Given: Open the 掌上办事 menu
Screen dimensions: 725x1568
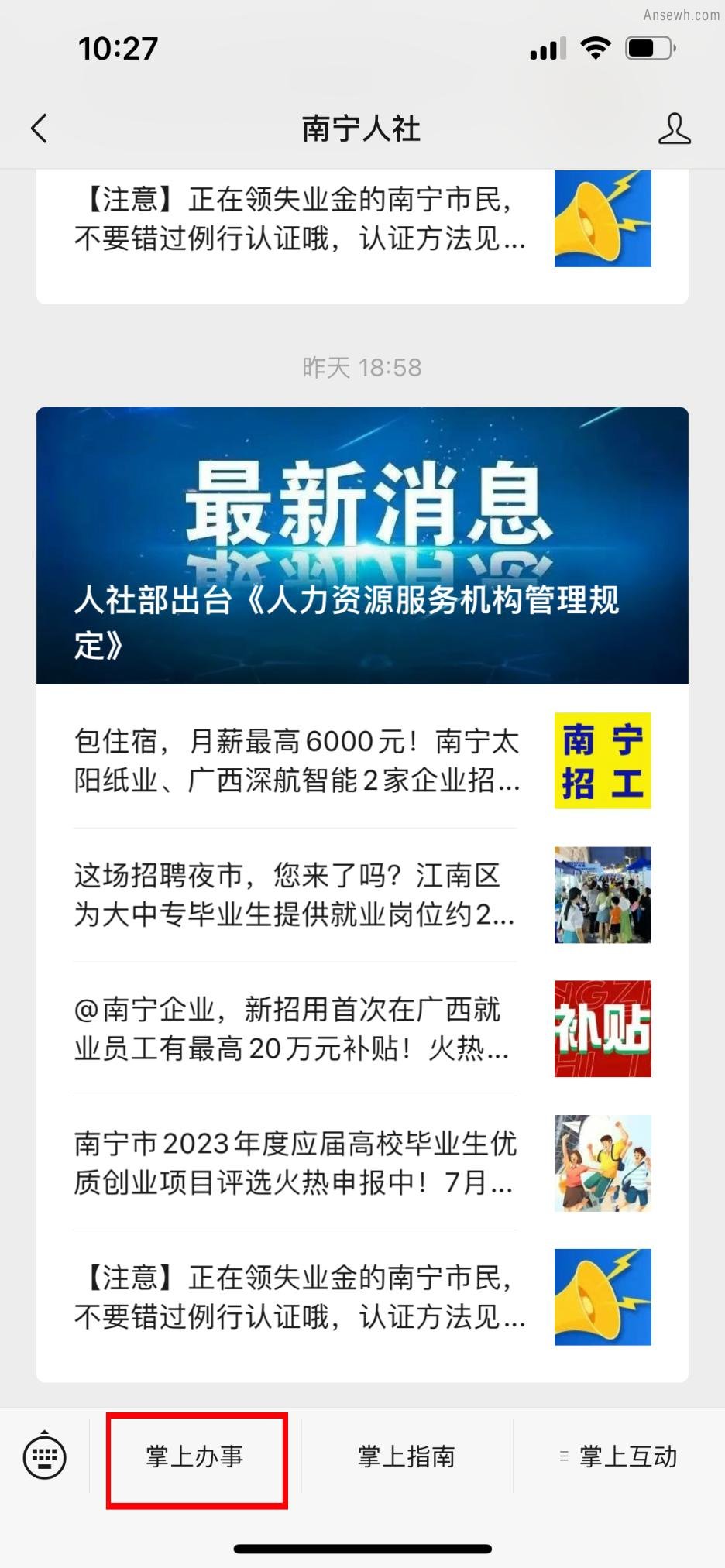Looking at the screenshot, I should (196, 1457).
